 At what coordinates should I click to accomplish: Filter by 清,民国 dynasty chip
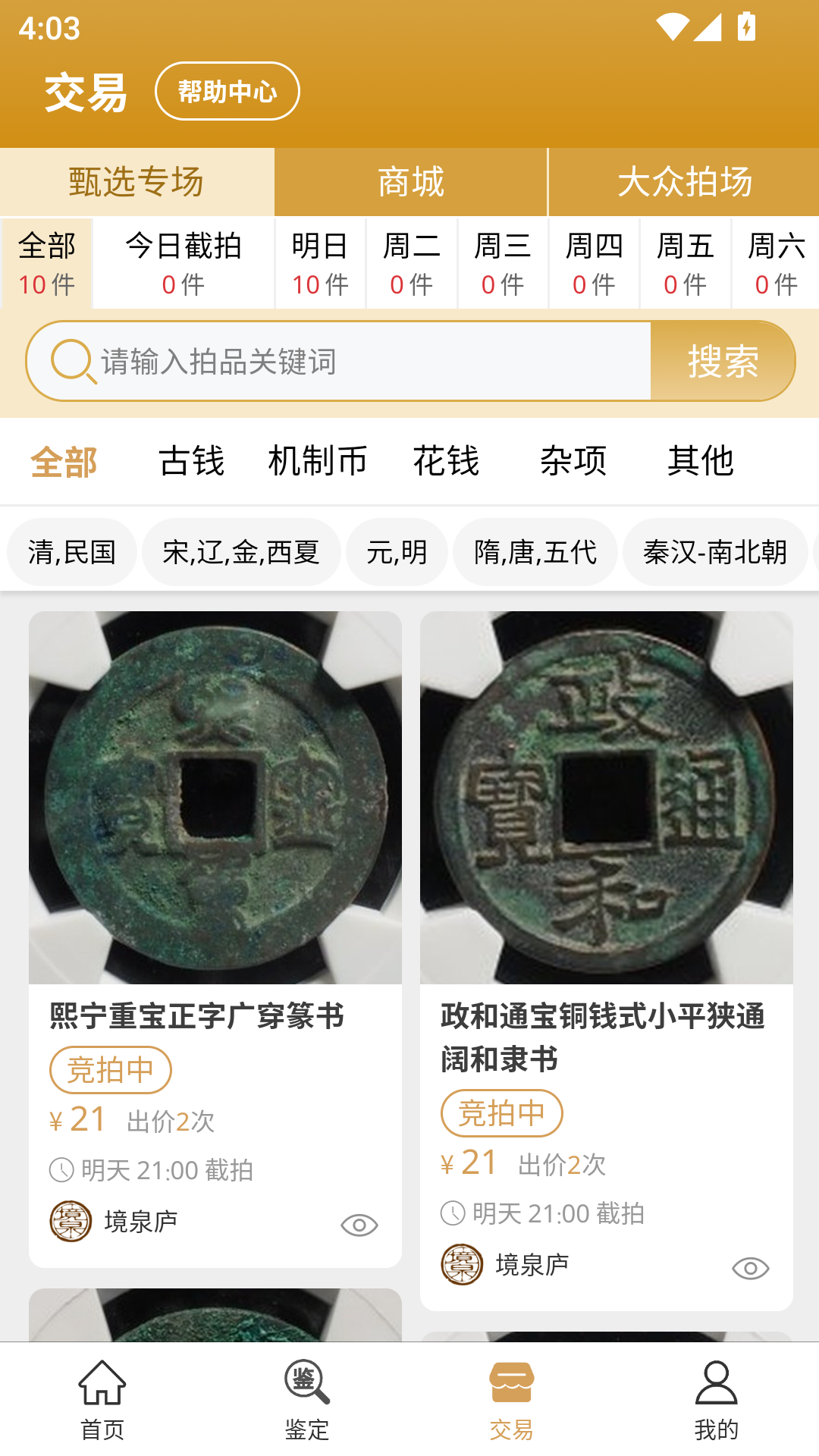point(72,552)
